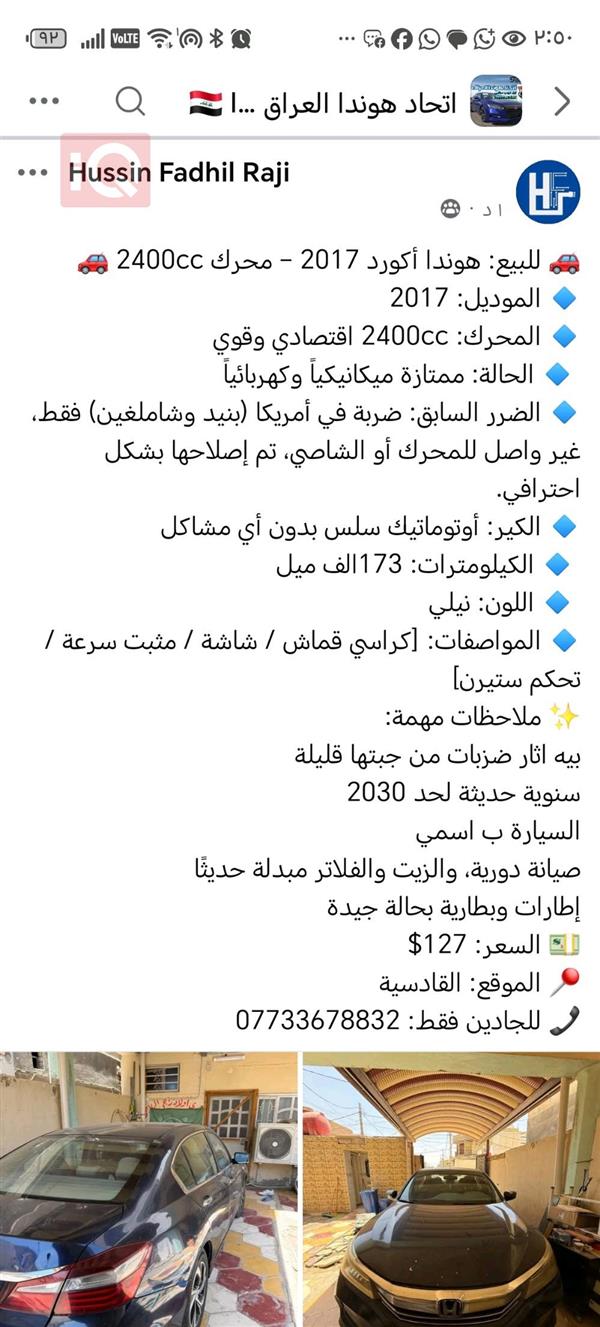This screenshot has width=600, height=1327.
Task: Go back using the header arrow
Action: 562,101
